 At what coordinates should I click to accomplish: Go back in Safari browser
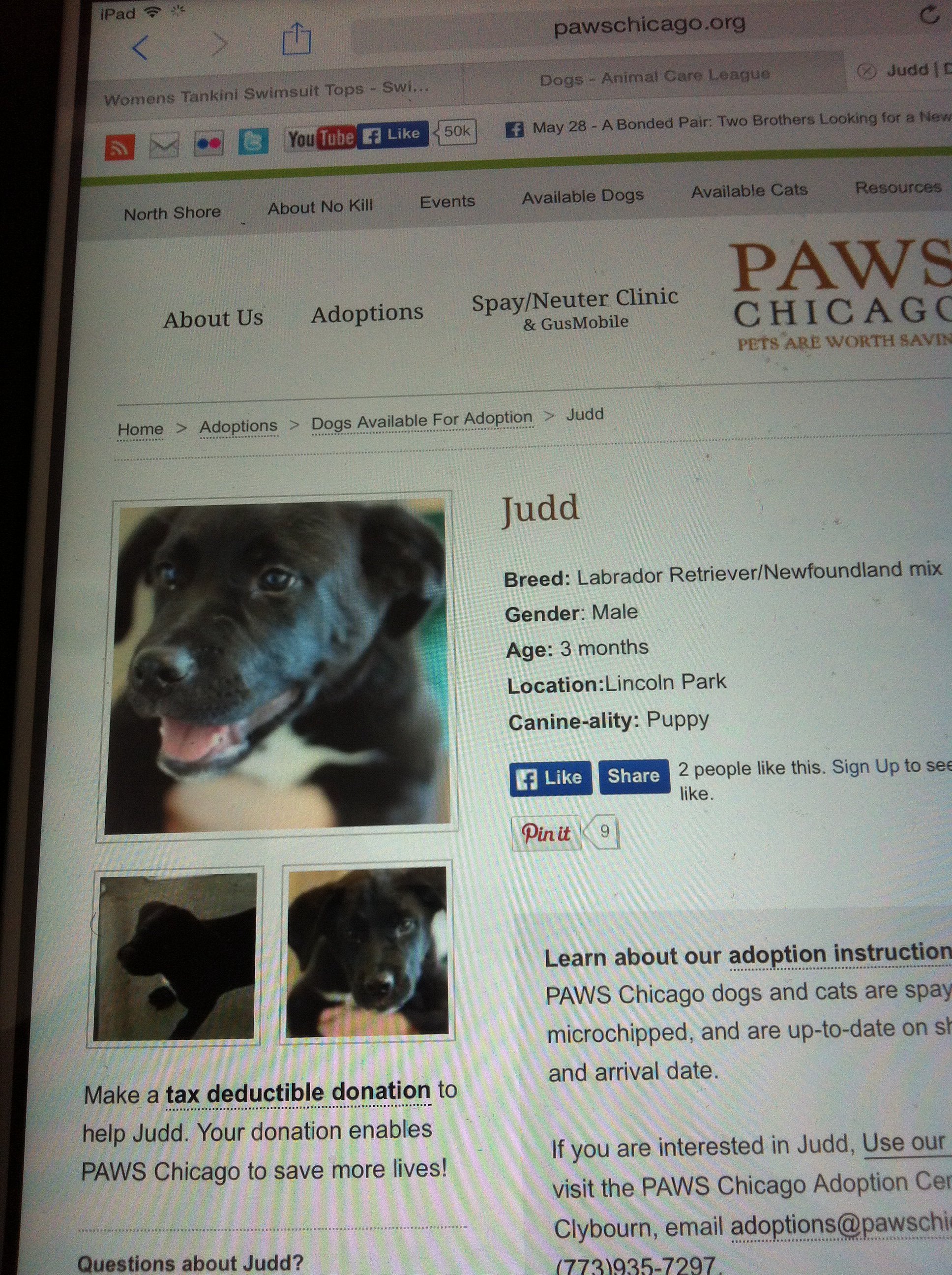[x=140, y=47]
